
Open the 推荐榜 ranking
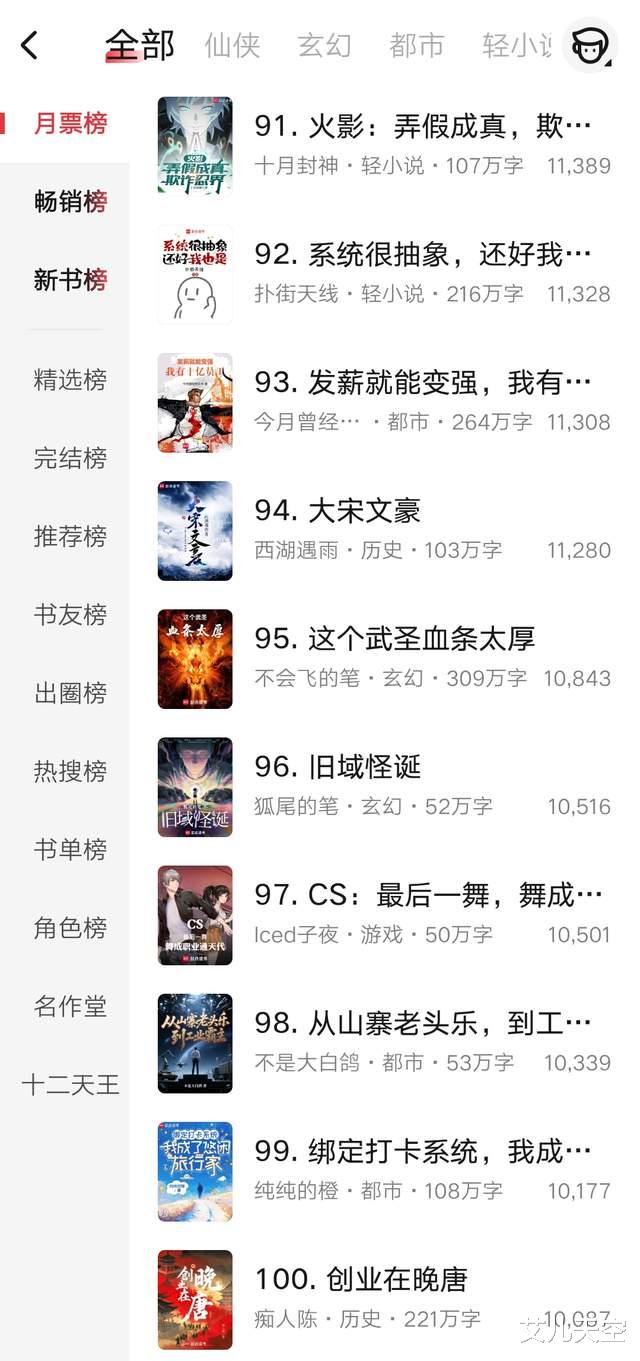70,536
